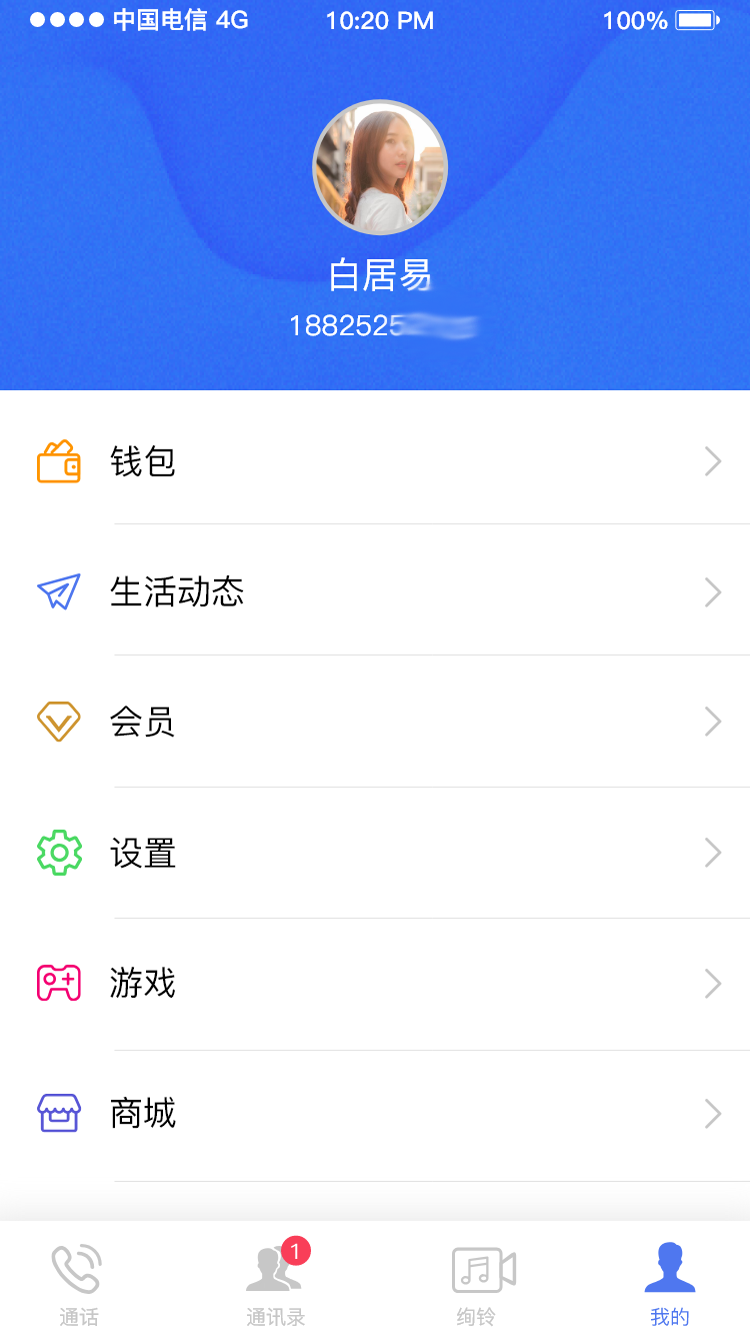The image size is (750, 1334).
Task: Open the 绚铃 ringtone tab
Action: click(477, 1285)
